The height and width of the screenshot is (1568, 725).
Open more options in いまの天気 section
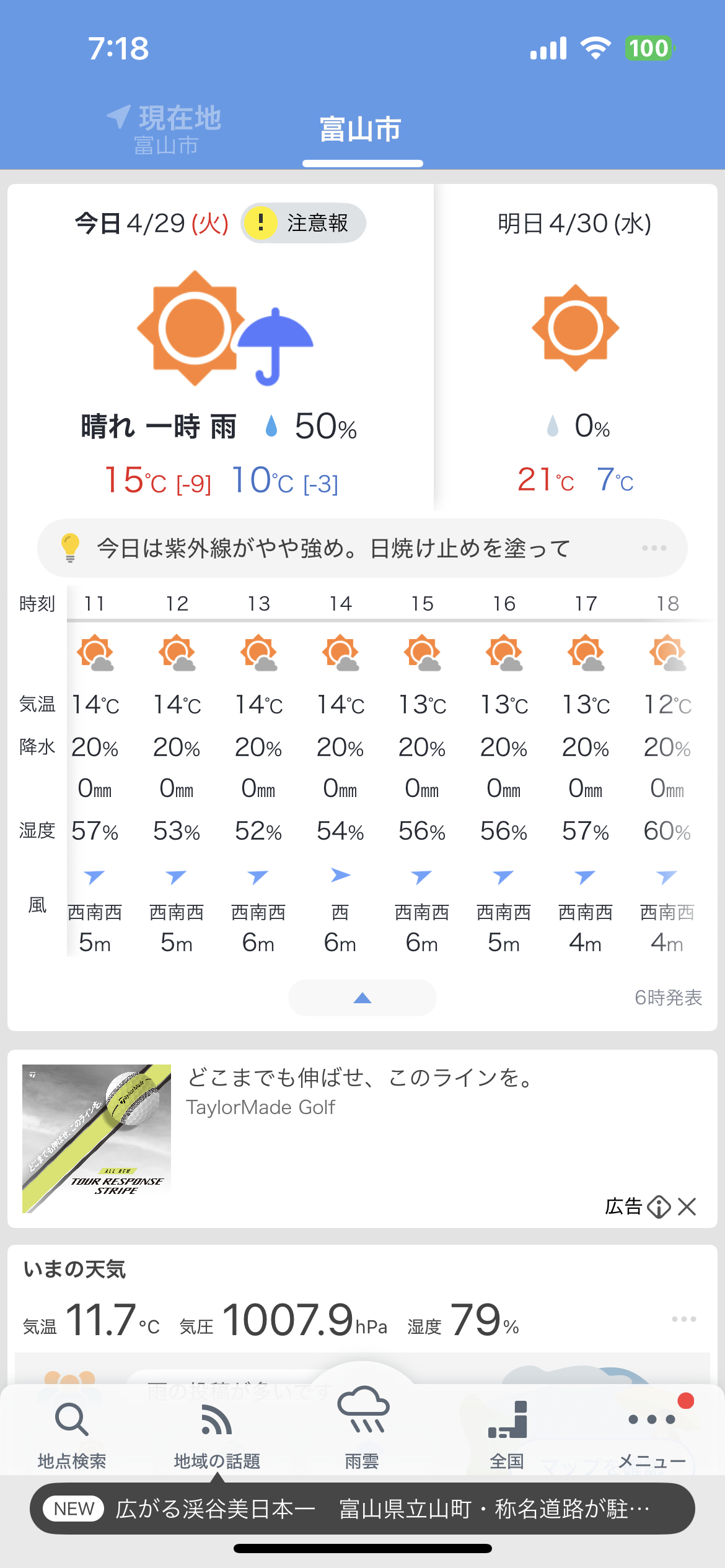click(684, 1319)
